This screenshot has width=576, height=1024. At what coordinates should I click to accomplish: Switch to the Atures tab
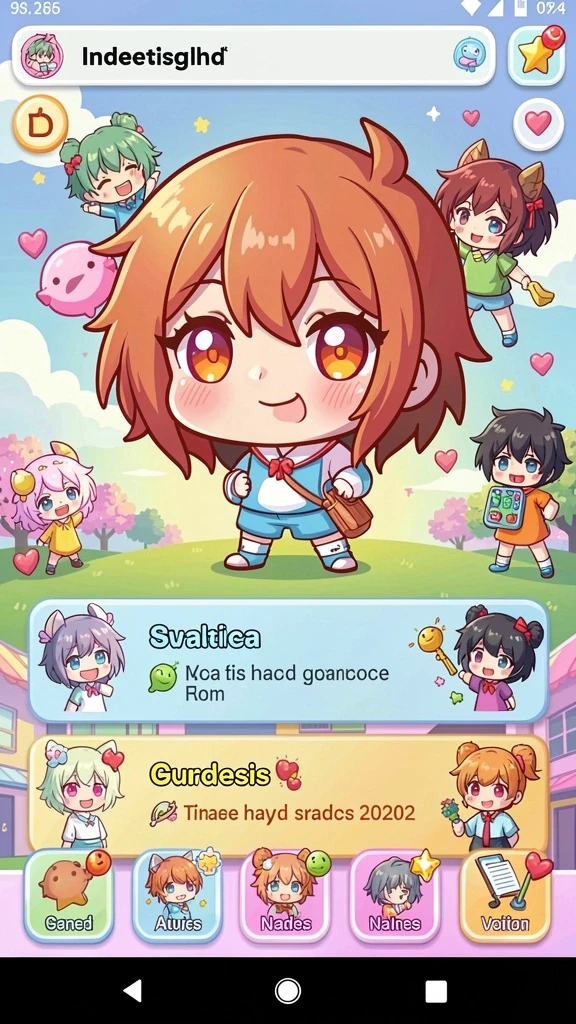coord(178,895)
